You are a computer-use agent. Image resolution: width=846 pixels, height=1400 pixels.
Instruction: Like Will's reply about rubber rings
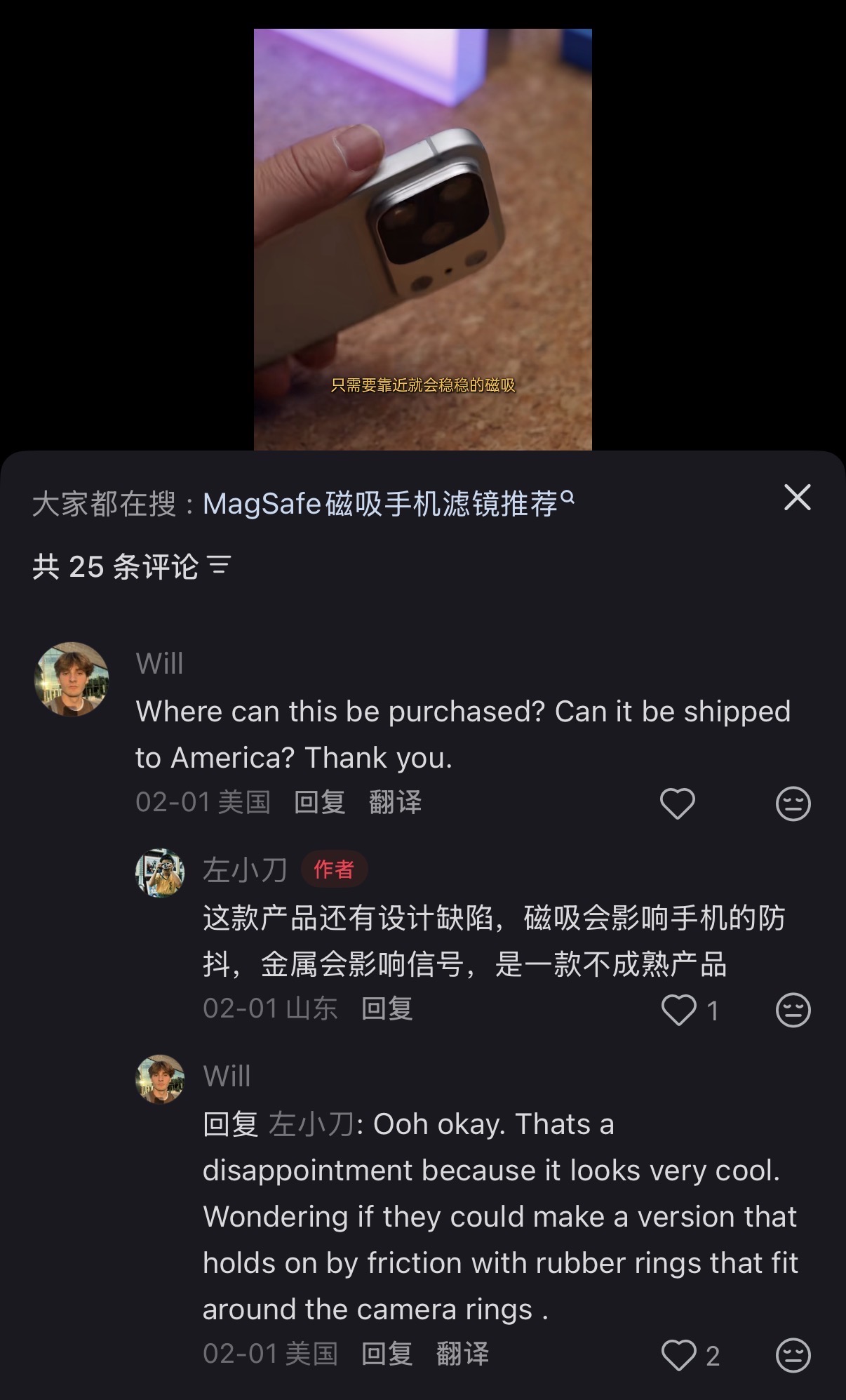click(678, 1355)
